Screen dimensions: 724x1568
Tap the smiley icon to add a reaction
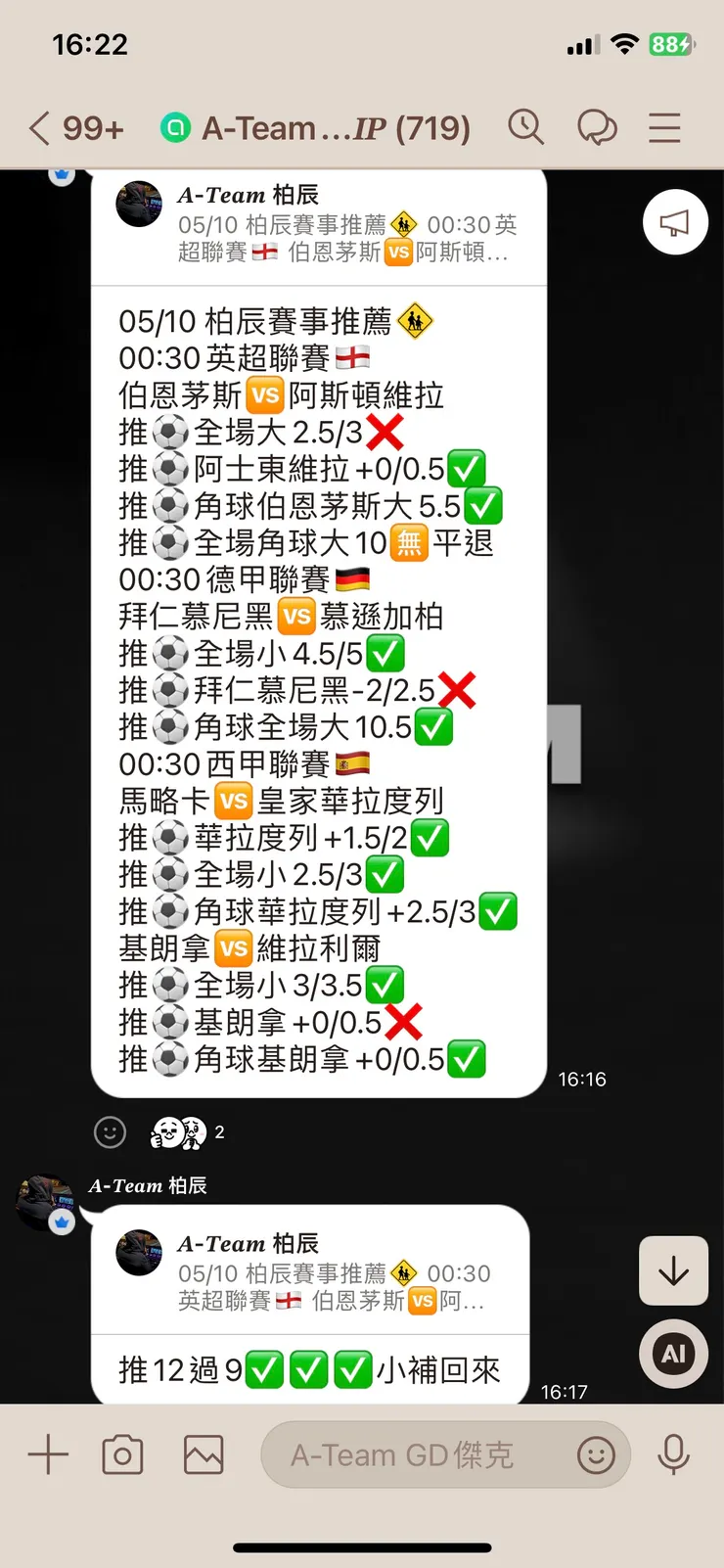click(x=111, y=1132)
